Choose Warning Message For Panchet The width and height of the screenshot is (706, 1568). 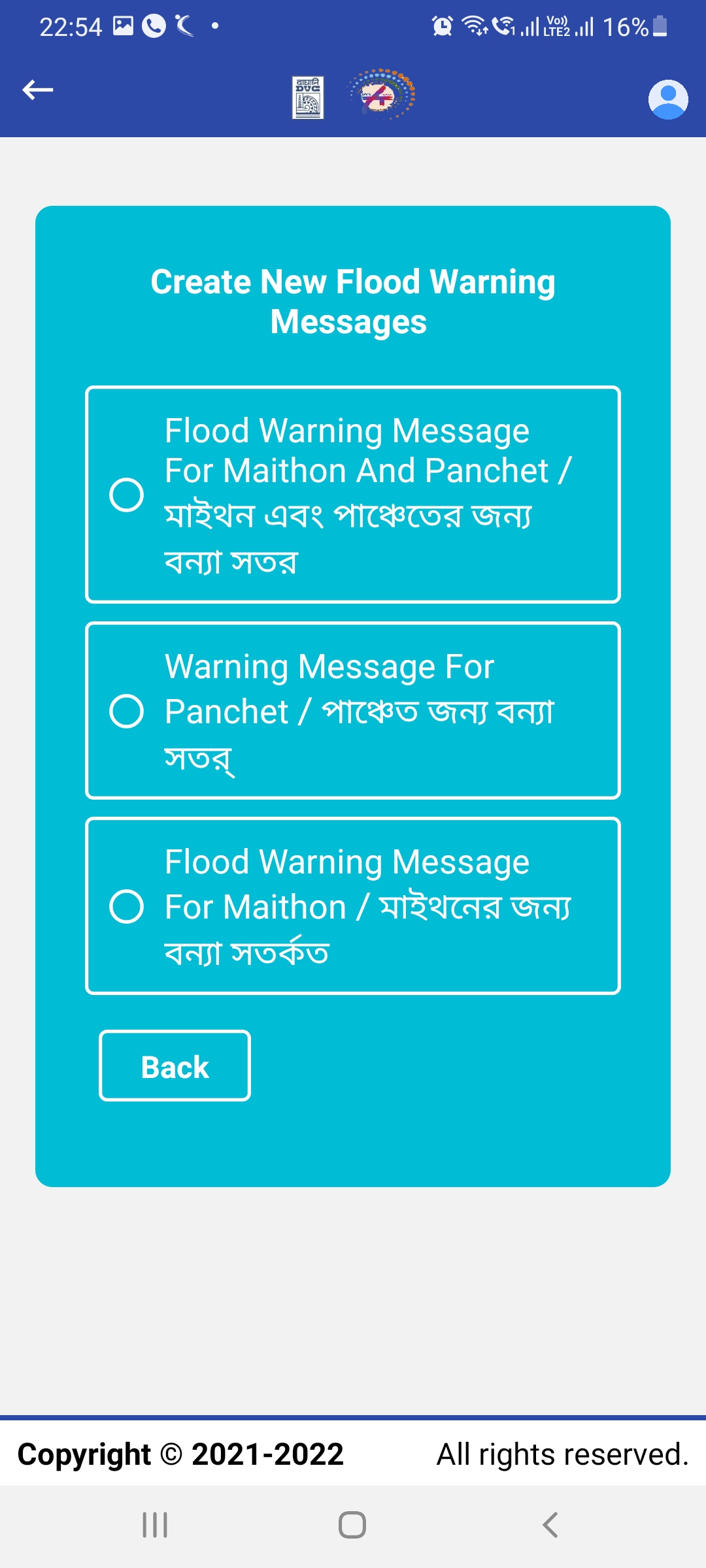(x=127, y=711)
